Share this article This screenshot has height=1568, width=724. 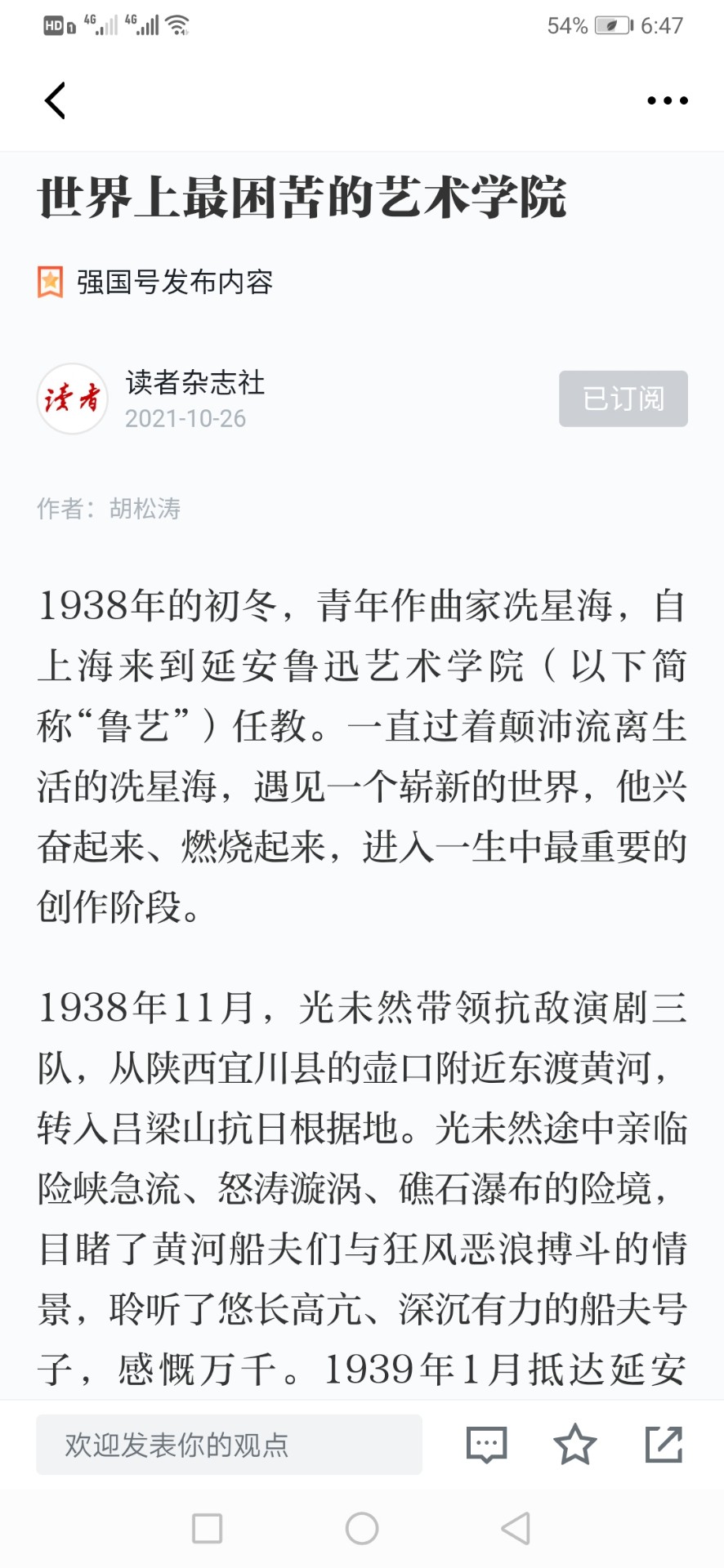click(x=664, y=1445)
